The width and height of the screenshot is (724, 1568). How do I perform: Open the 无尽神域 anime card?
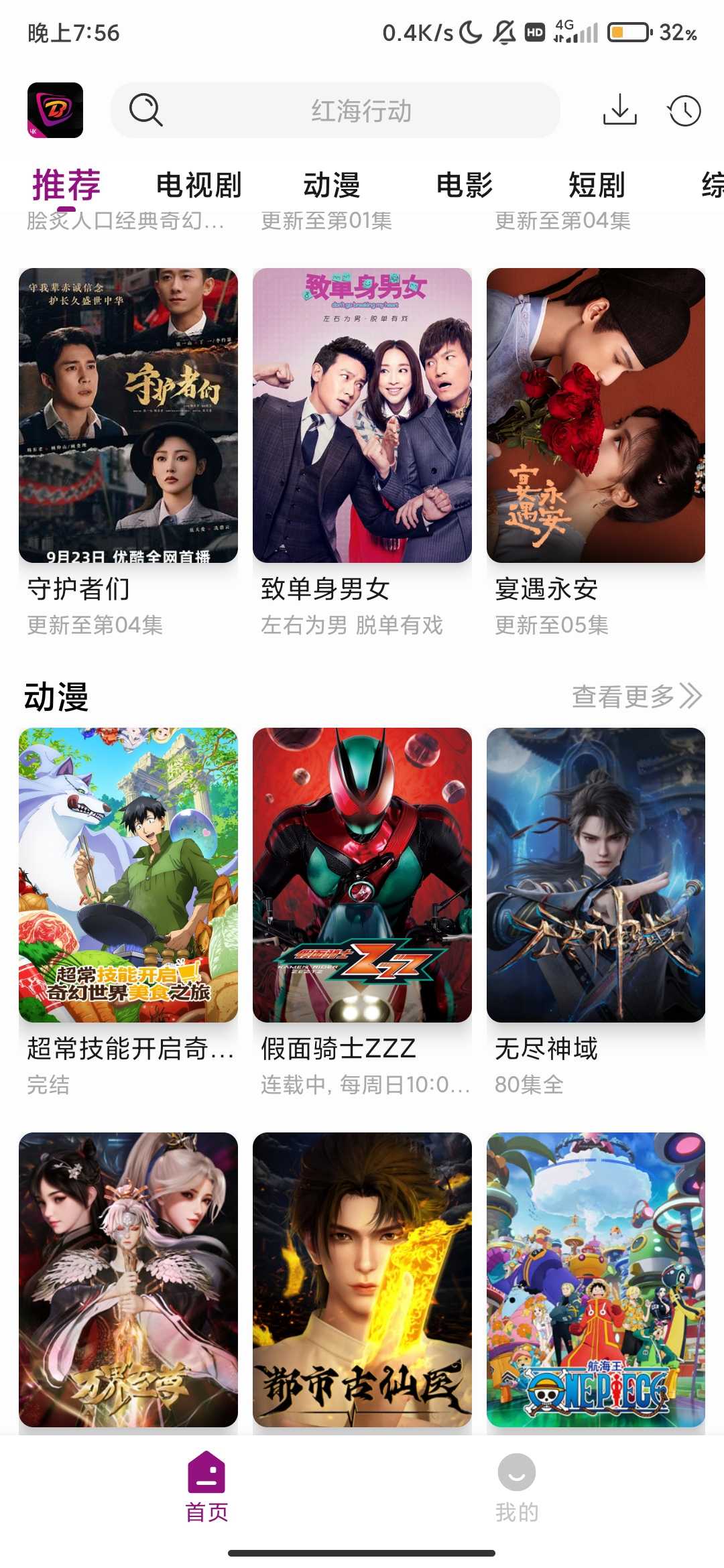pos(595,874)
